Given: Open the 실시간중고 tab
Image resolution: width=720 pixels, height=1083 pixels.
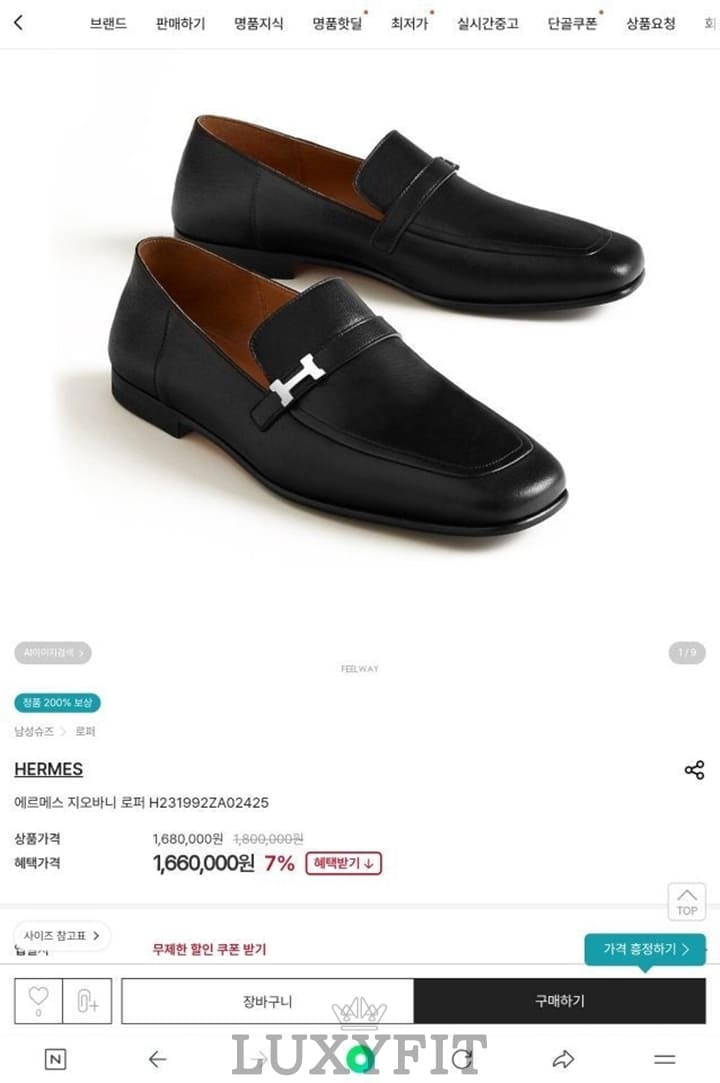Looking at the screenshot, I should [487, 23].
